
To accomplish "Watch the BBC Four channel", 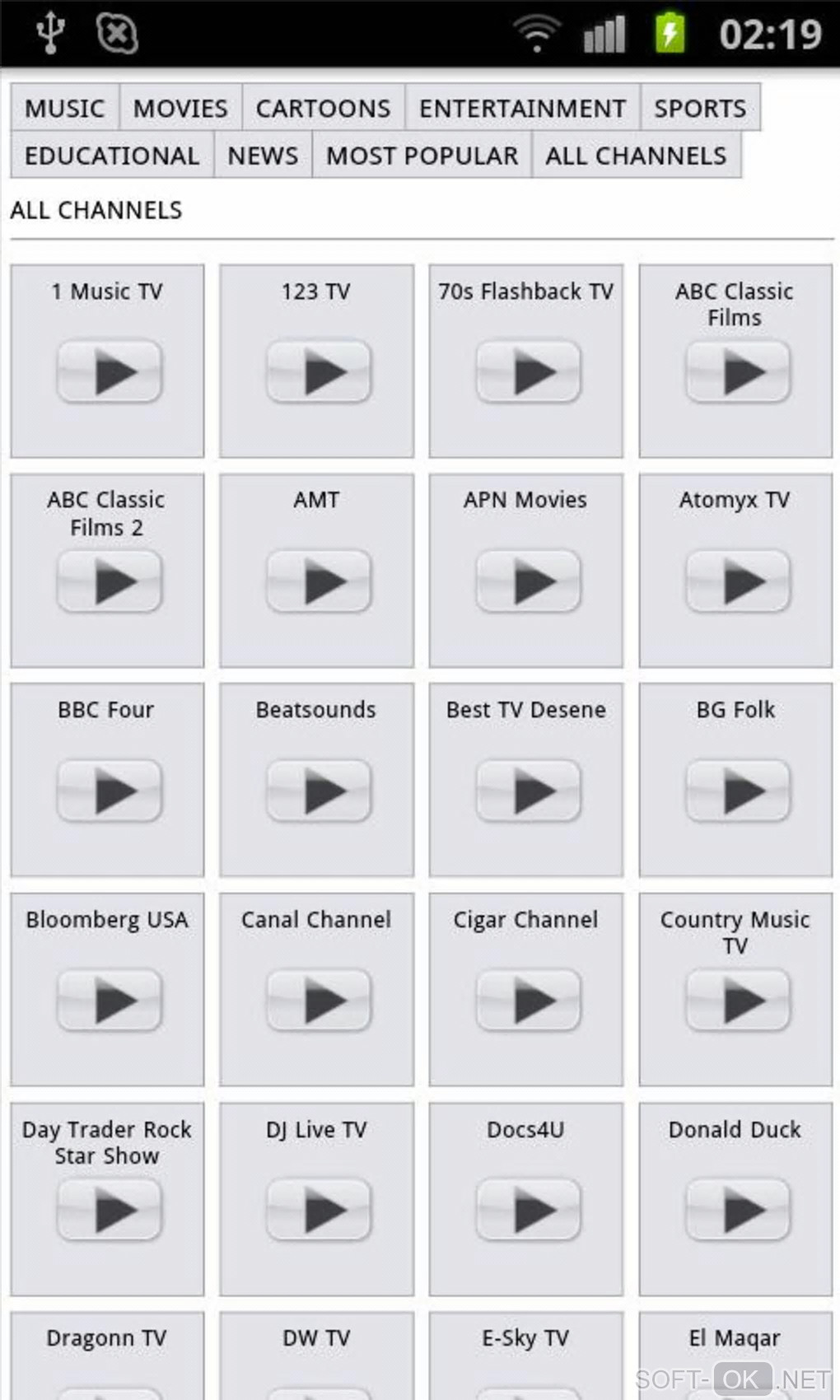I will pos(109,791).
